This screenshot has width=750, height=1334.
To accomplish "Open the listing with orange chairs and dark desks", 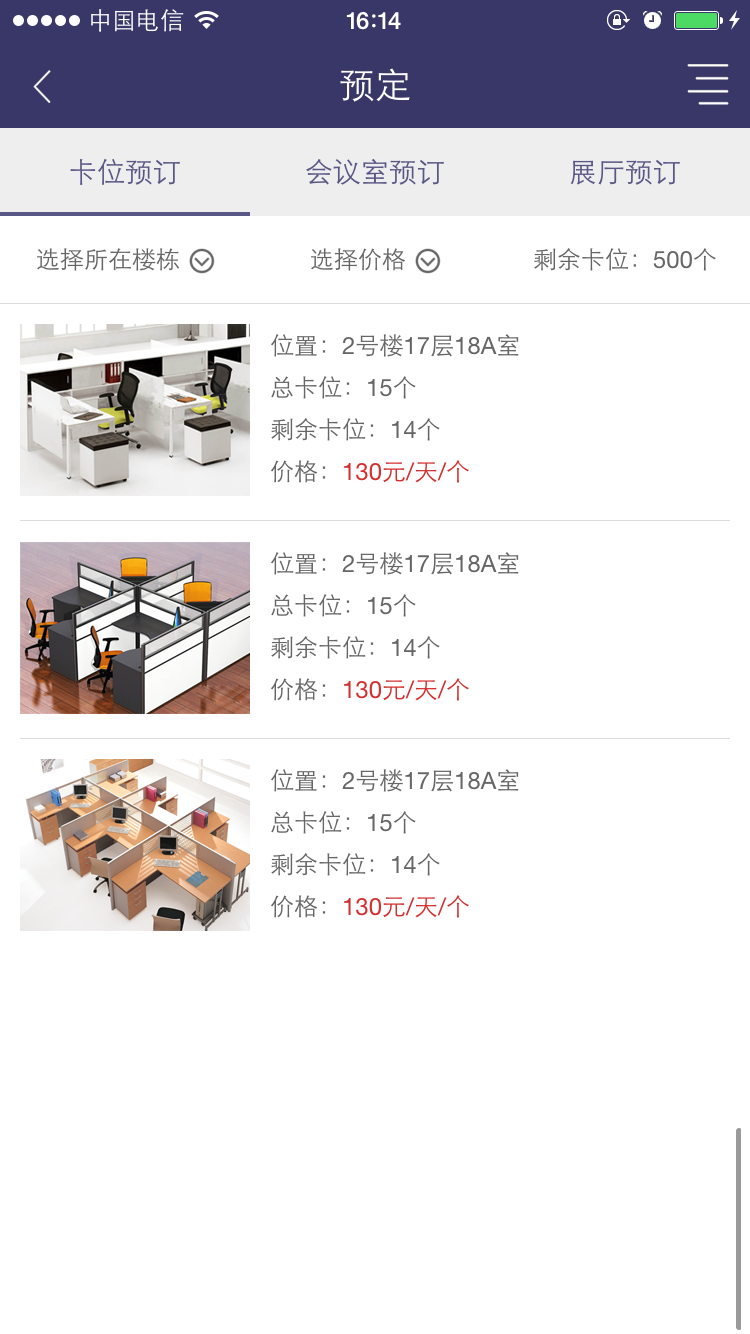I will (x=135, y=628).
